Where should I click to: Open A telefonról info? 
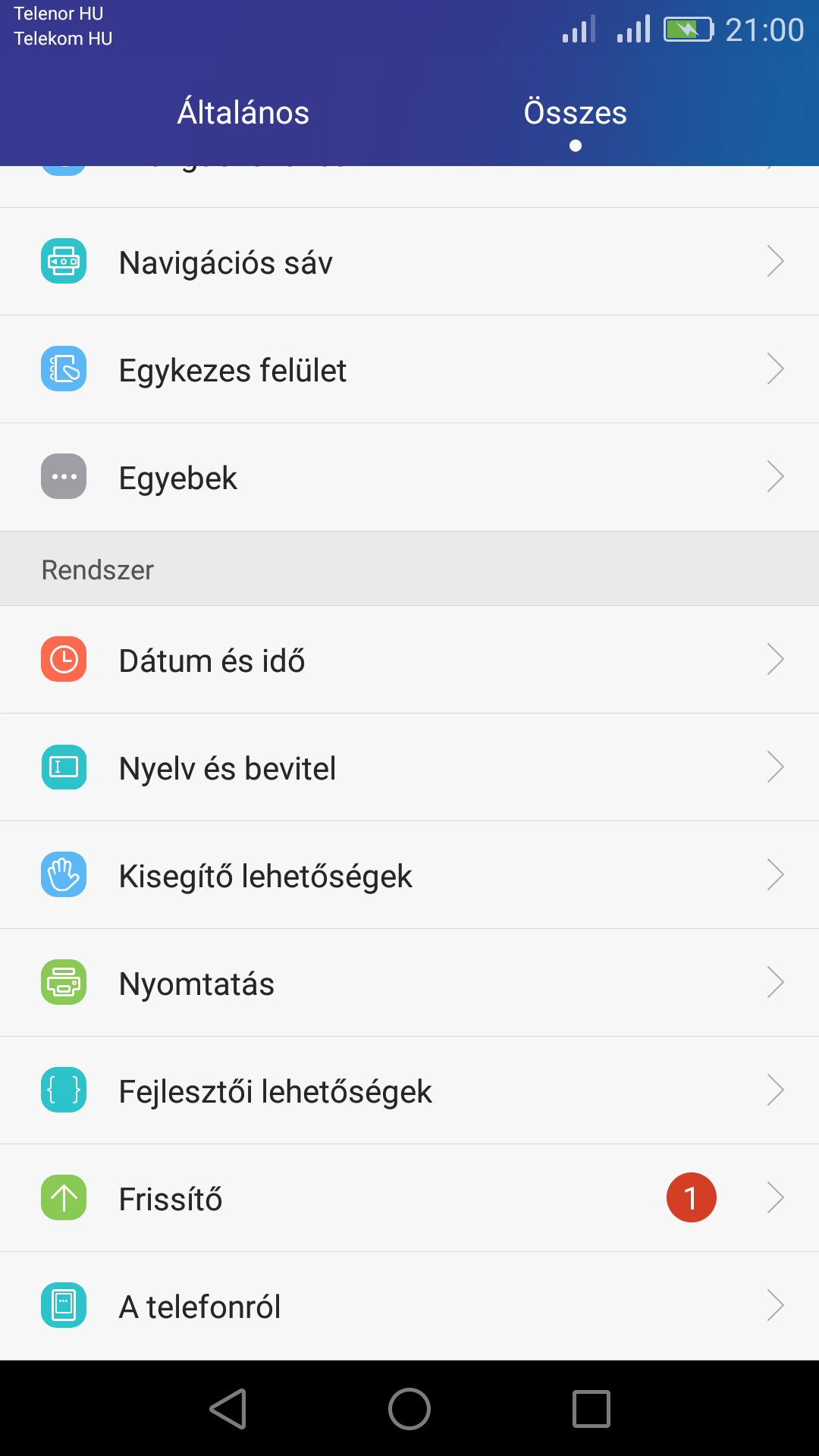click(409, 1306)
